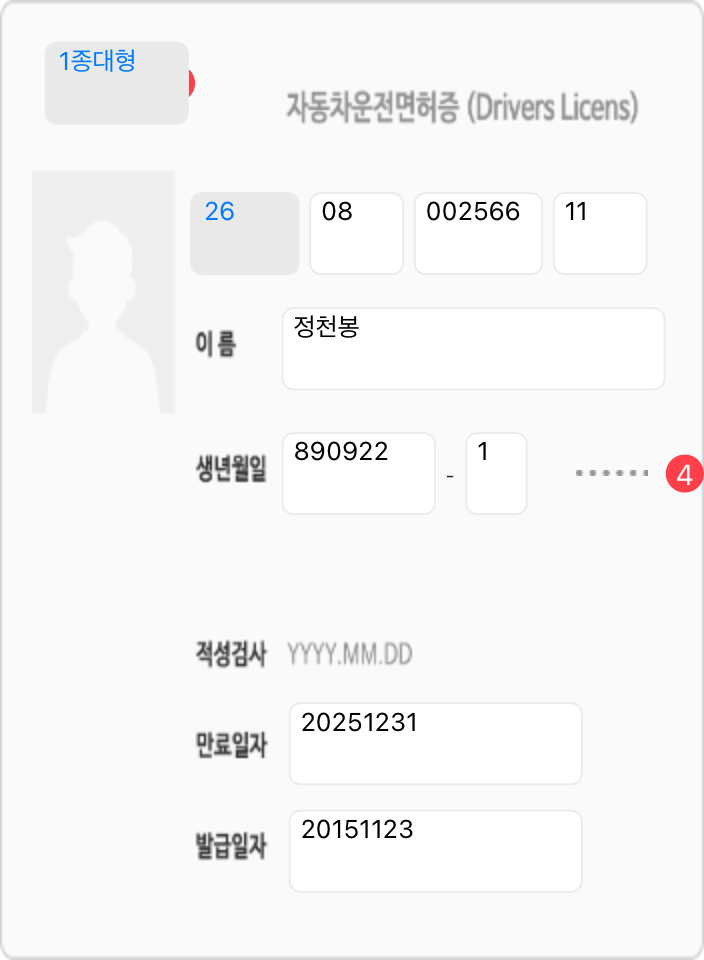704x960 pixels.
Task: Tap the license number field showing 002566
Action: (478, 233)
